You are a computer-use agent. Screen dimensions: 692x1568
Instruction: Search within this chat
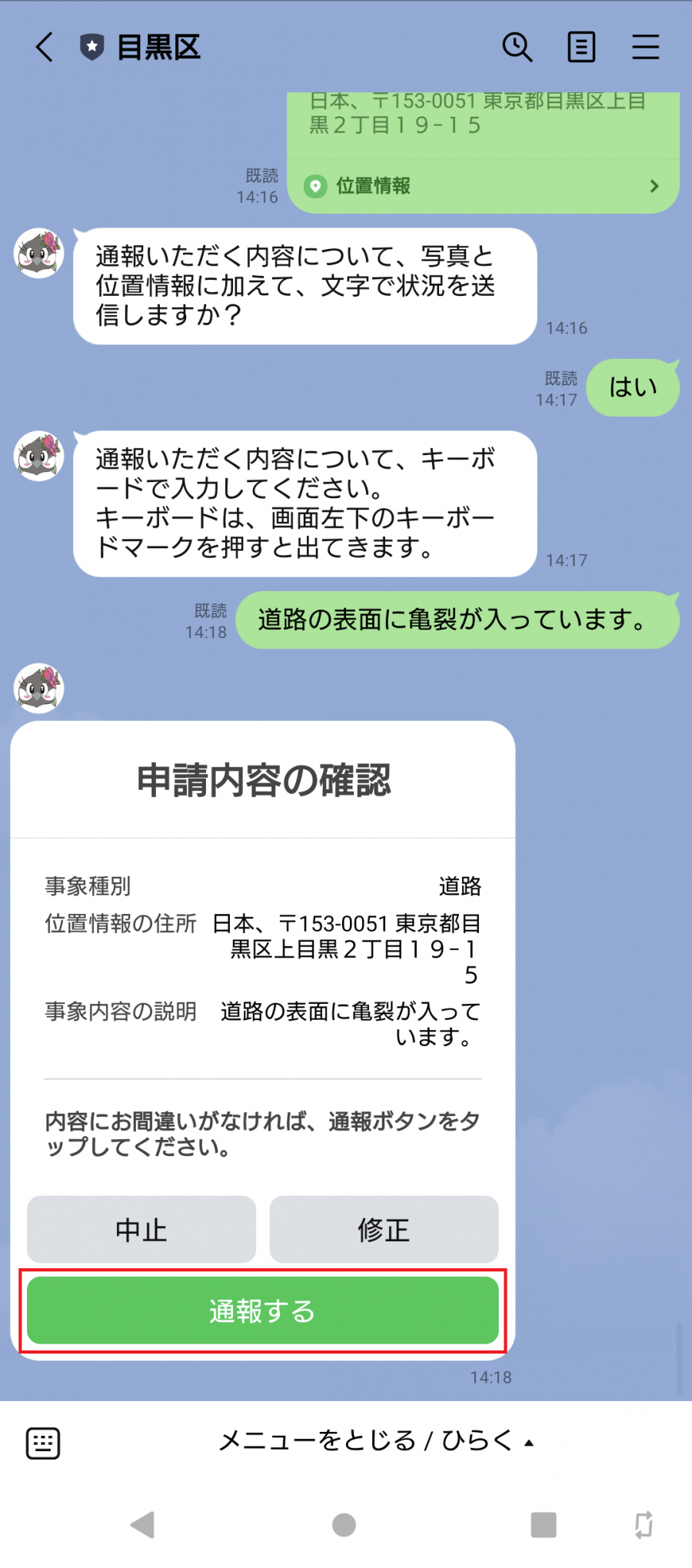pos(517,48)
